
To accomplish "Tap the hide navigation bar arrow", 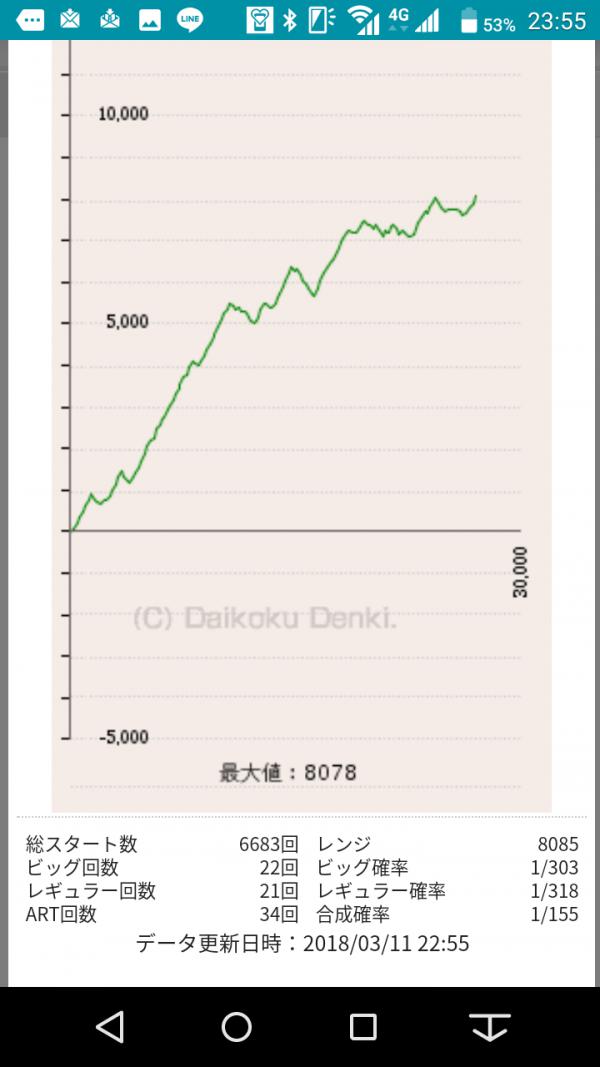I will (490, 1027).
